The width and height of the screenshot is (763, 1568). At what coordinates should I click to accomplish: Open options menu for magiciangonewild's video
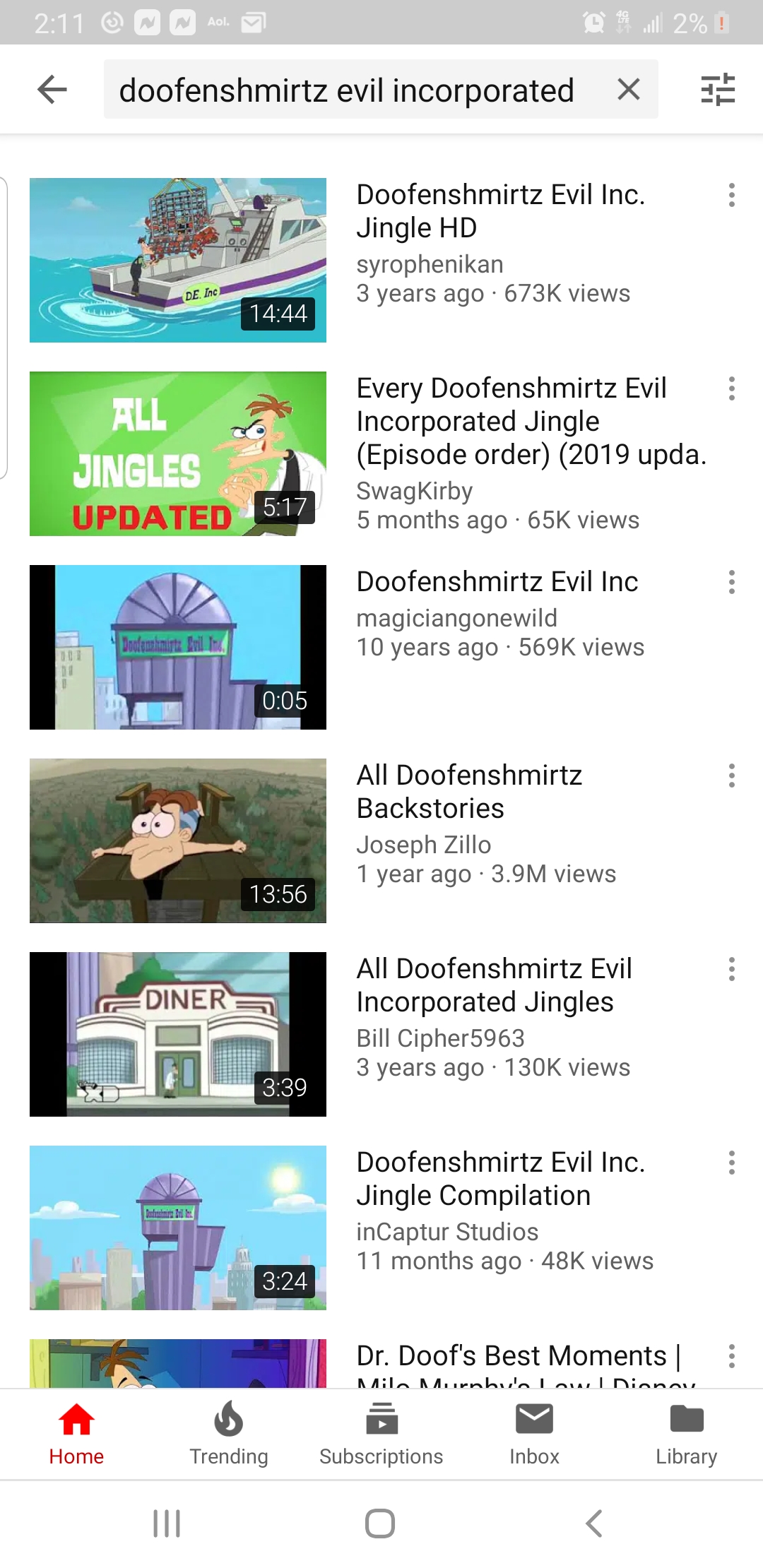732,582
